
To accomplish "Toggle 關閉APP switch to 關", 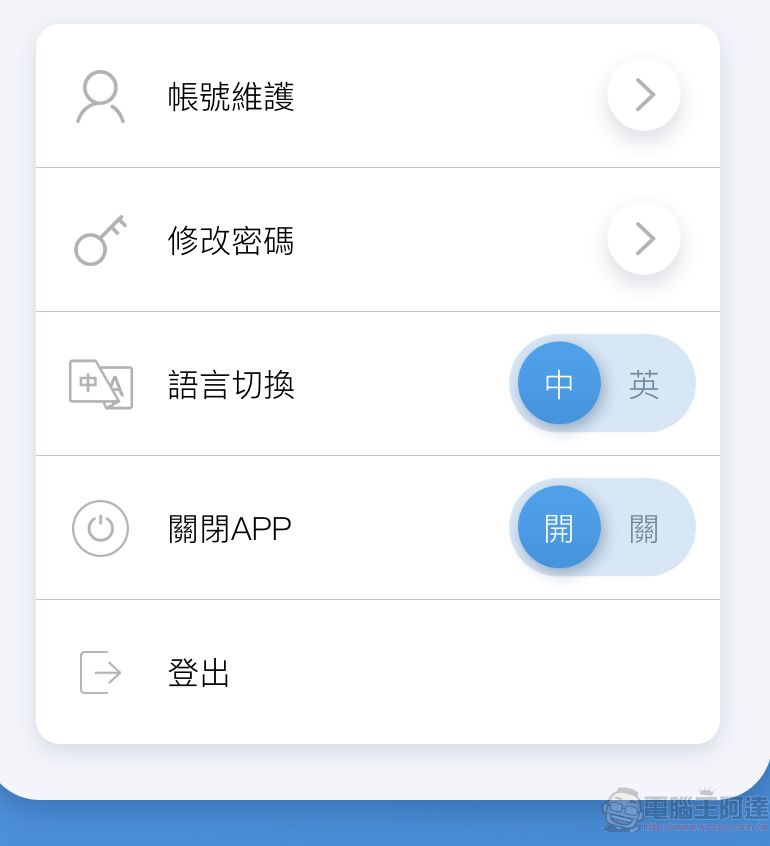I will pos(645,529).
